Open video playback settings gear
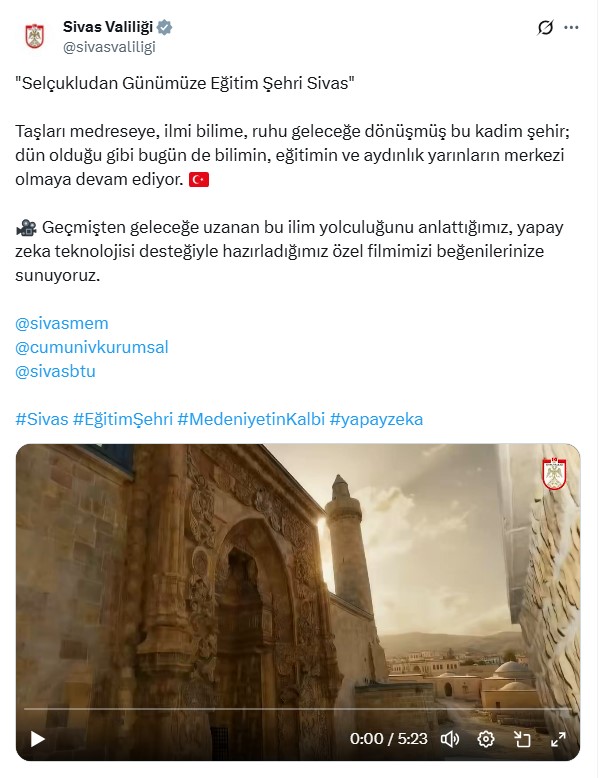The image size is (603, 778). point(486,739)
